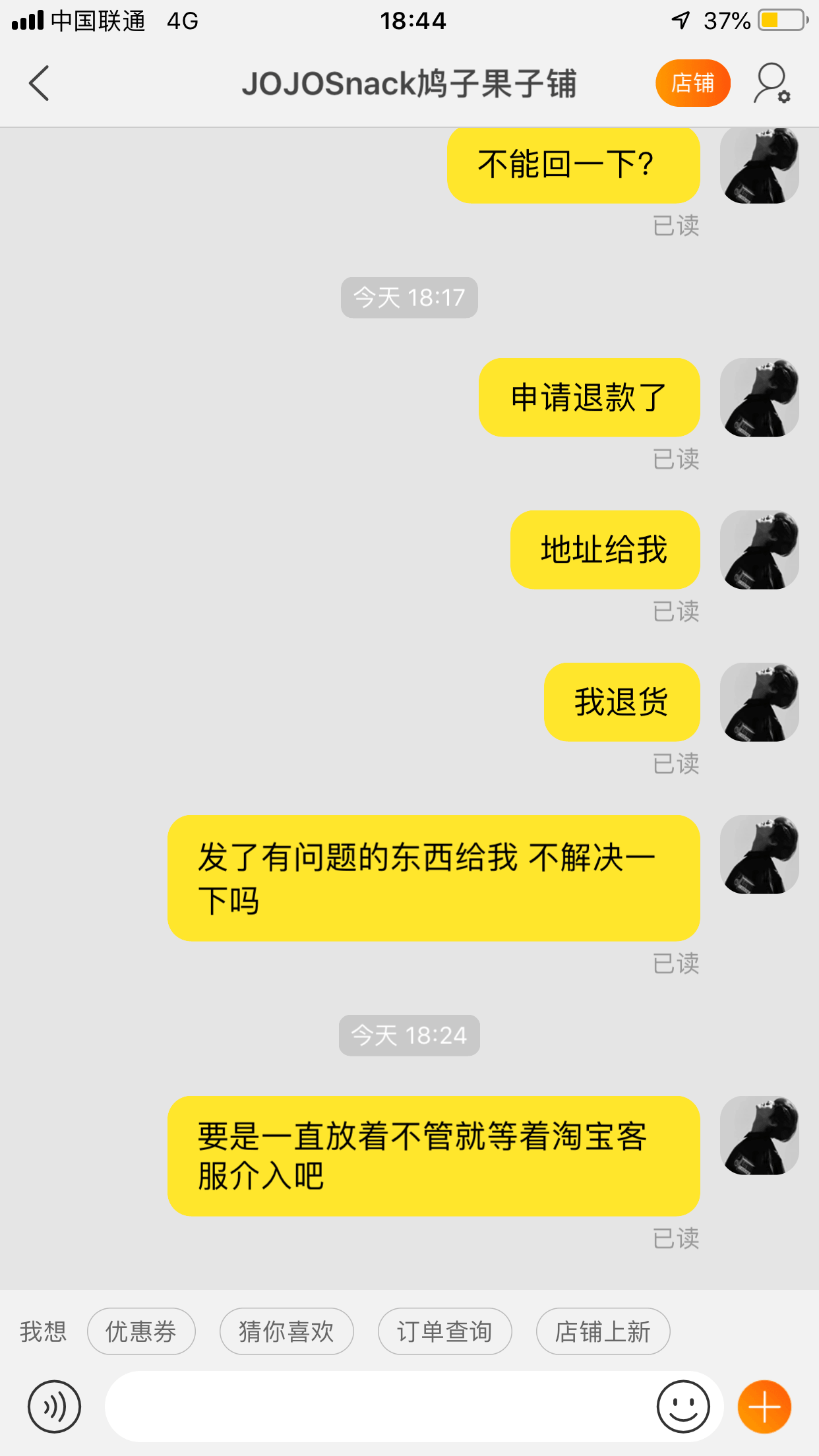Switch to voice message input
The image size is (819, 1456).
[54, 1407]
